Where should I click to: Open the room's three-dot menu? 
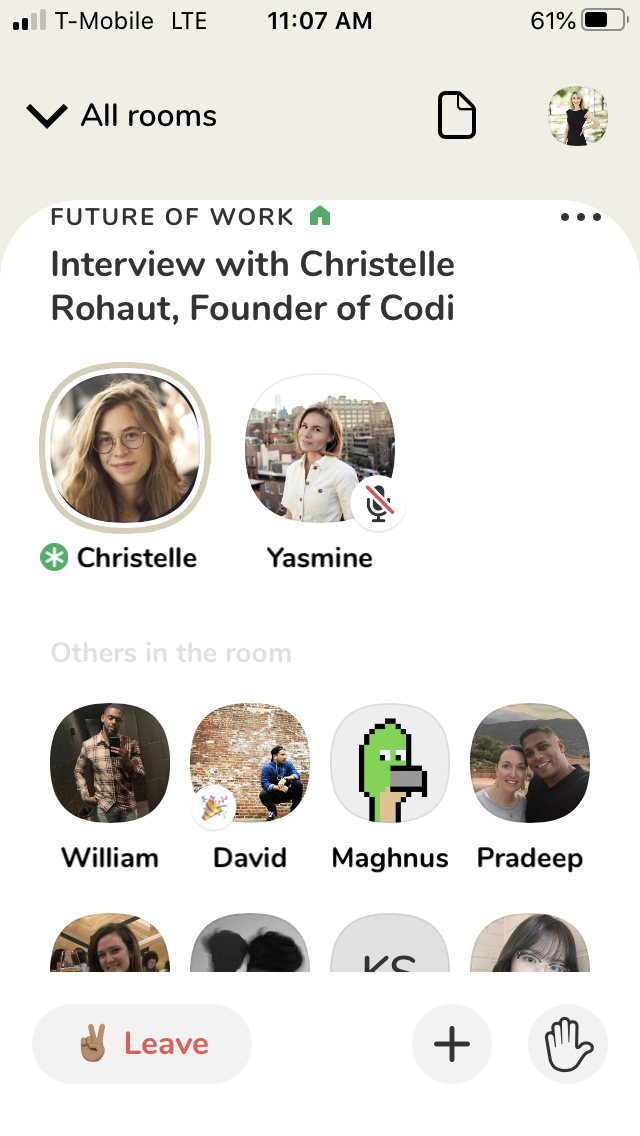(580, 217)
